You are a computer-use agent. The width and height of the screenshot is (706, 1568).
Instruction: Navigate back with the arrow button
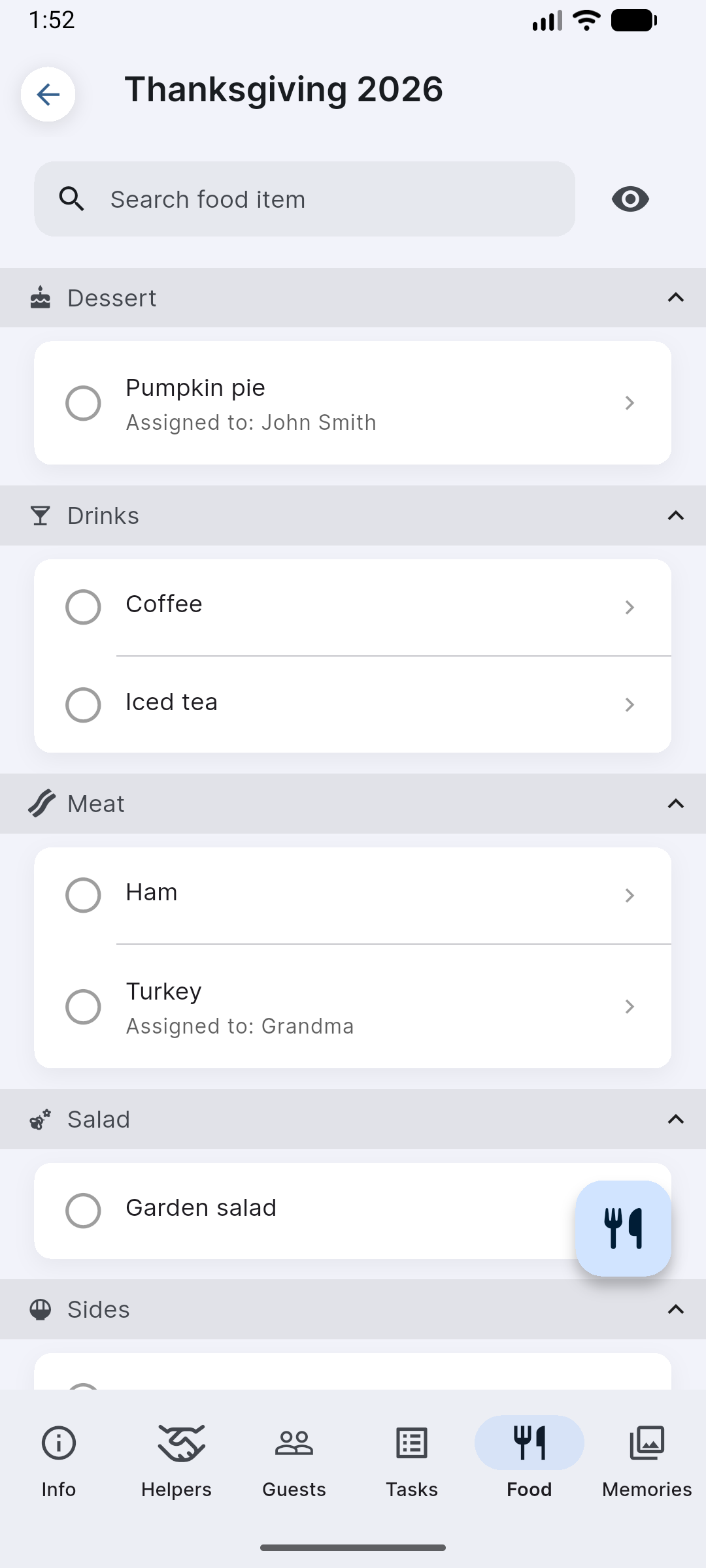tap(48, 94)
